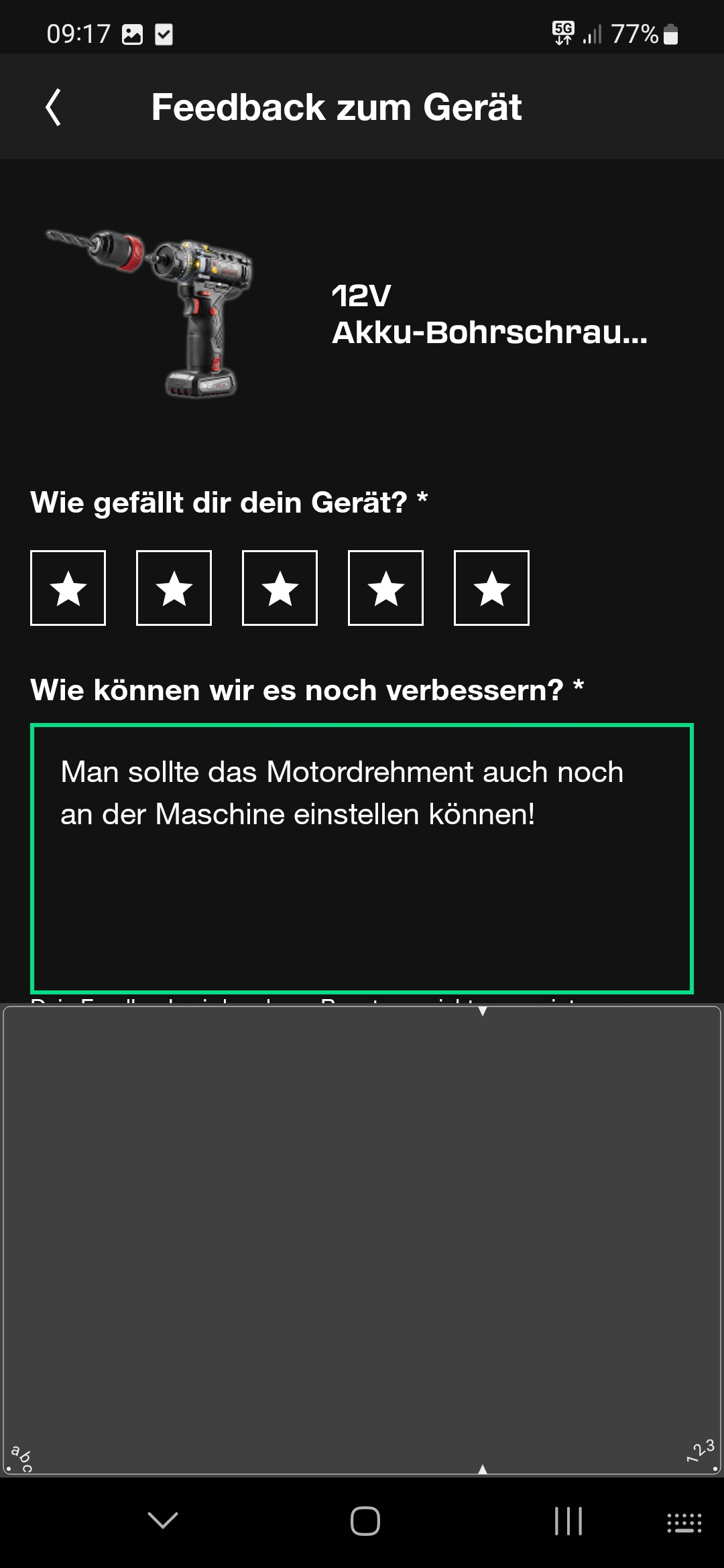The height and width of the screenshot is (1568, 724).
Task: Select the fourth star rating
Action: 385,588
